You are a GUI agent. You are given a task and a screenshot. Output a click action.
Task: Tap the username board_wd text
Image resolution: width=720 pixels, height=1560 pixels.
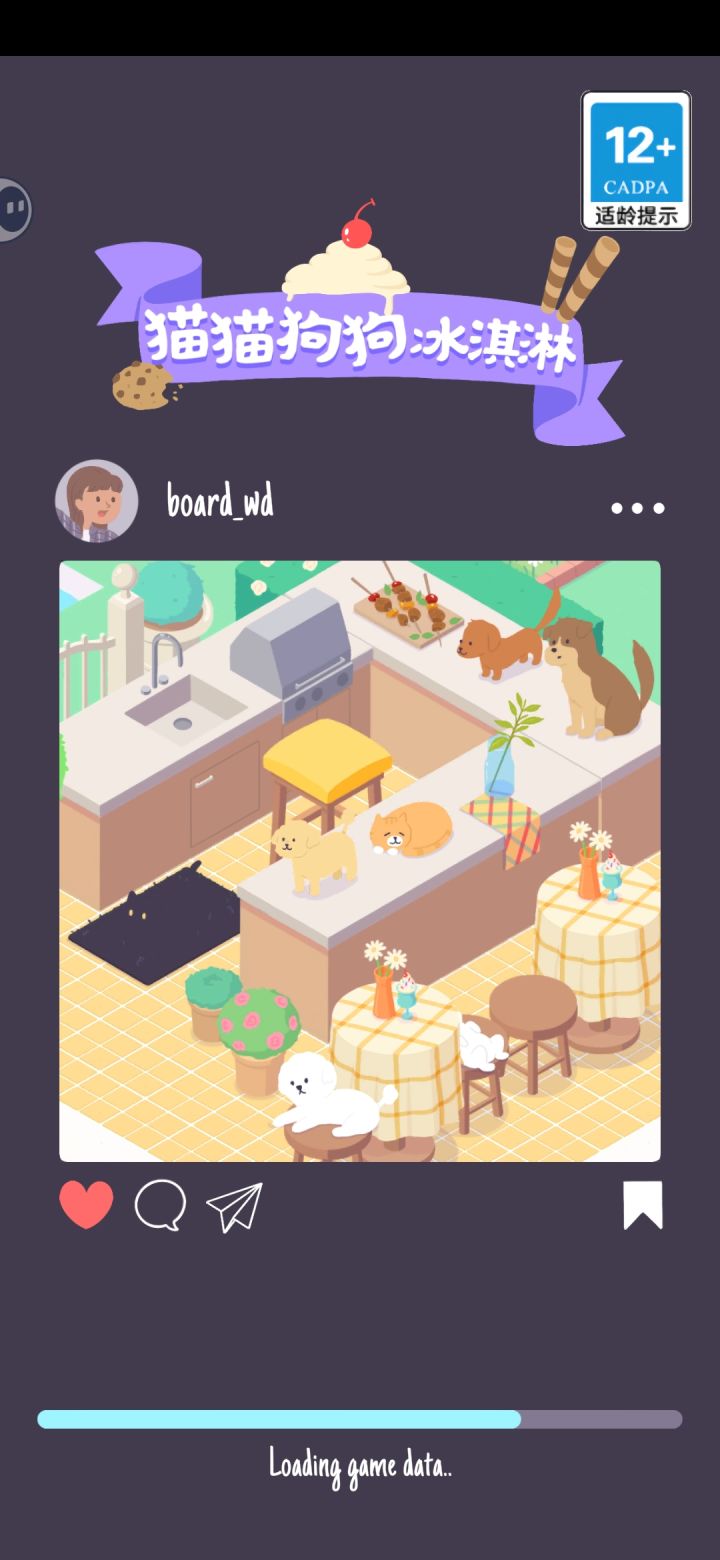point(221,503)
